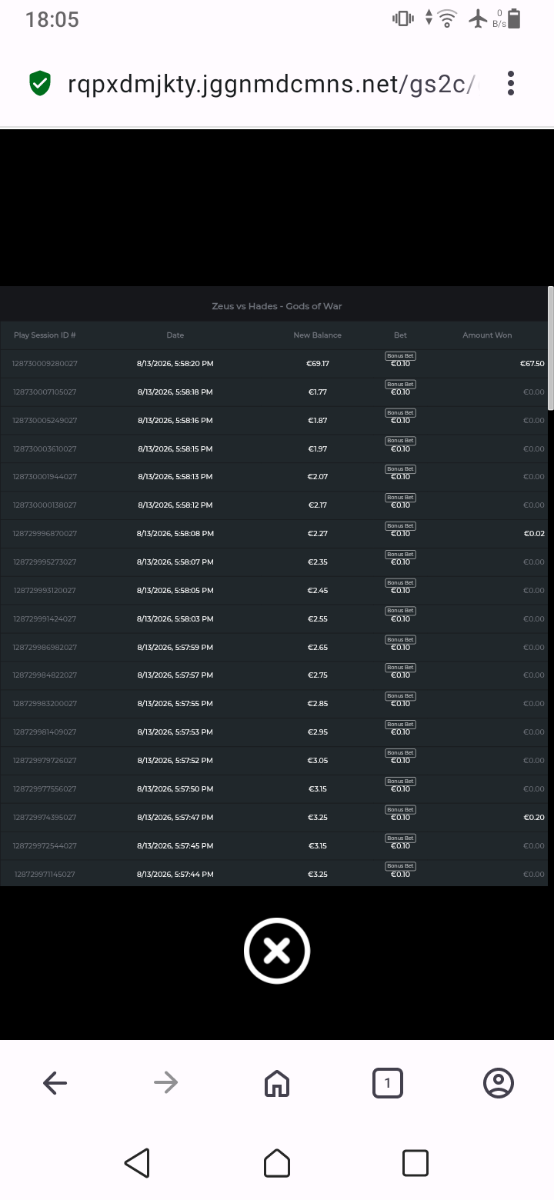
Task: Go back to the previous page
Action: (55, 1083)
